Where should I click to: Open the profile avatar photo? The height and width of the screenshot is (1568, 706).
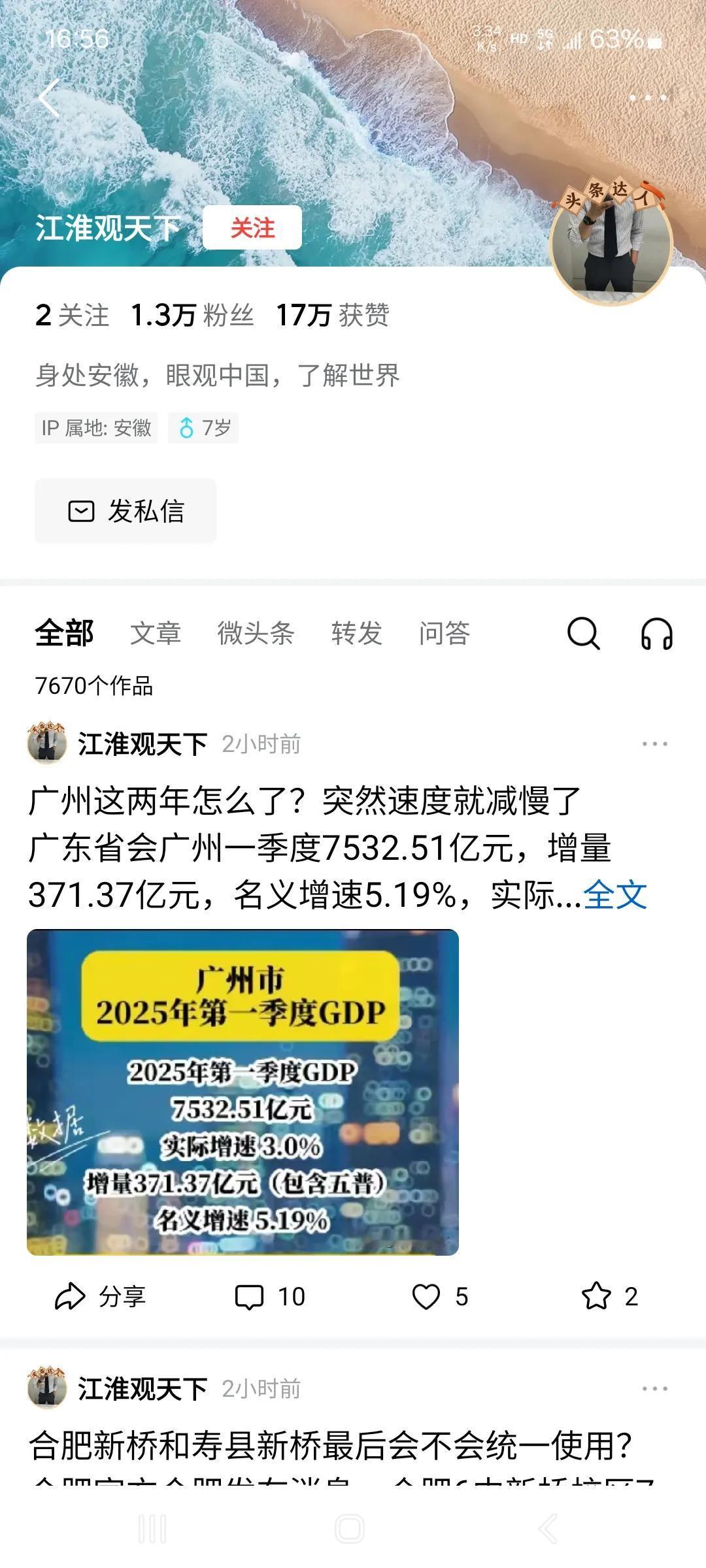[611, 242]
